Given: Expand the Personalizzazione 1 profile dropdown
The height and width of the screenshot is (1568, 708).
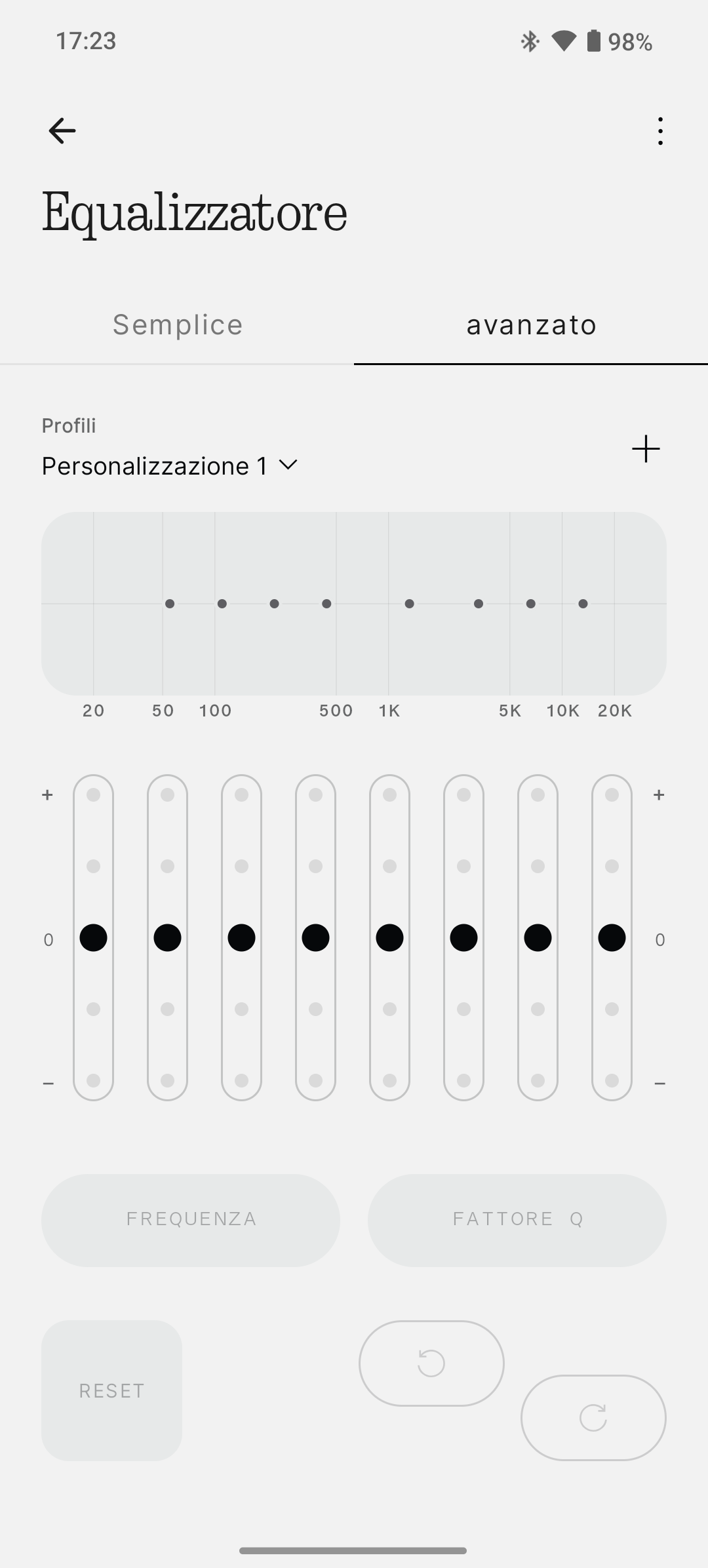Looking at the screenshot, I should point(169,466).
